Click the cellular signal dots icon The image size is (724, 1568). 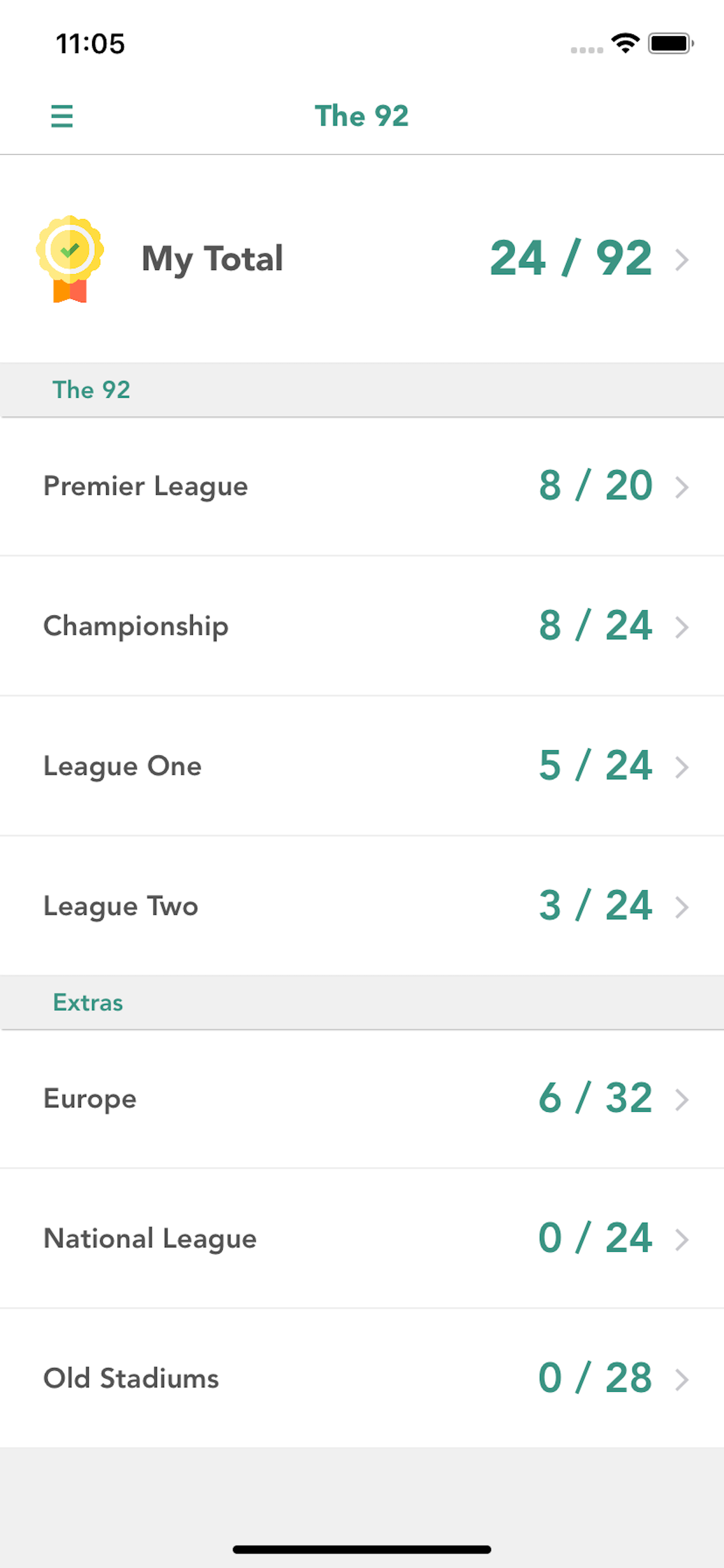click(586, 51)
